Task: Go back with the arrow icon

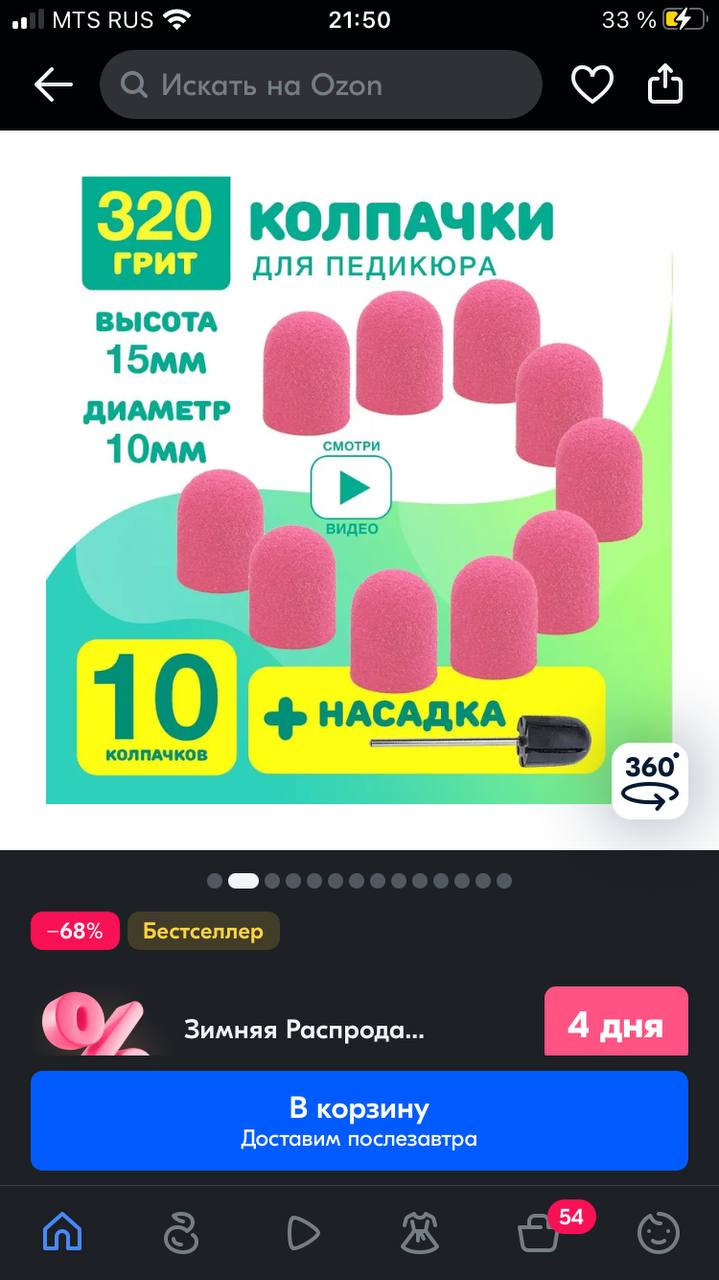Action: point(53,86)
